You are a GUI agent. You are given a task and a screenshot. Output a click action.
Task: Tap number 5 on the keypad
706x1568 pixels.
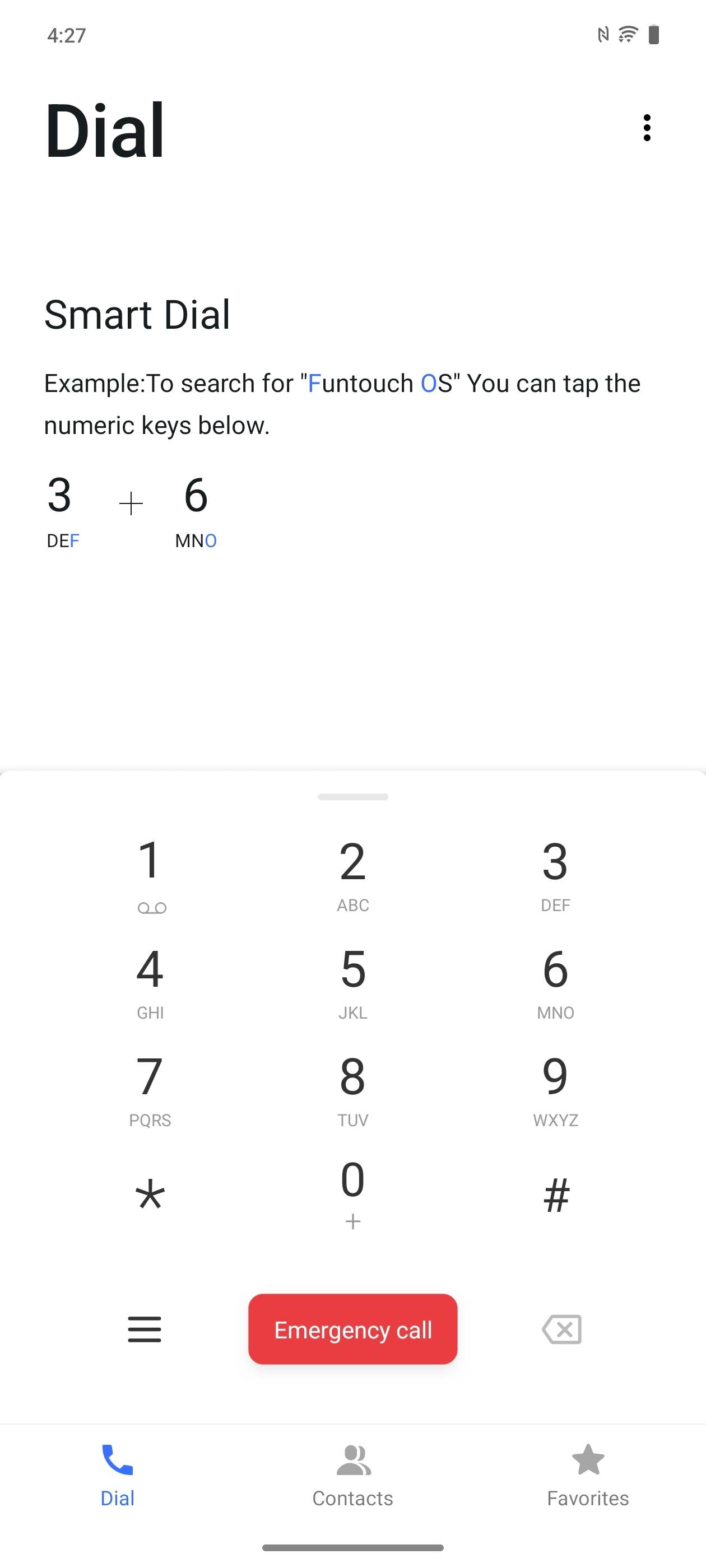click(x=352, y=974)
